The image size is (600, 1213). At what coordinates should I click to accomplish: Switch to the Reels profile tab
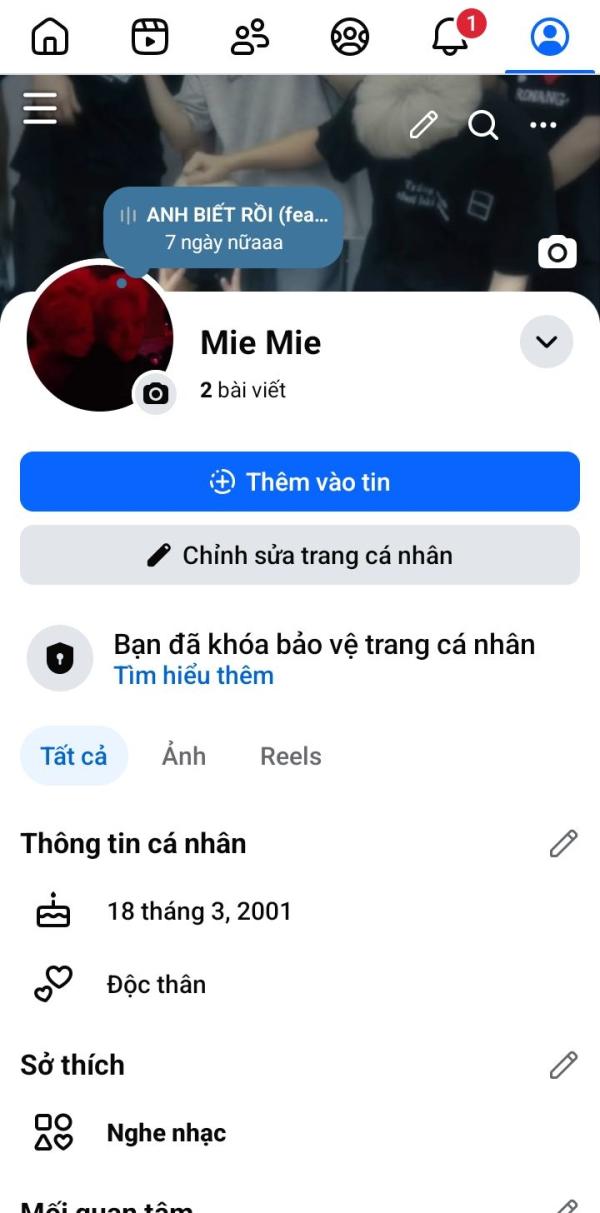tap(291, 756)
